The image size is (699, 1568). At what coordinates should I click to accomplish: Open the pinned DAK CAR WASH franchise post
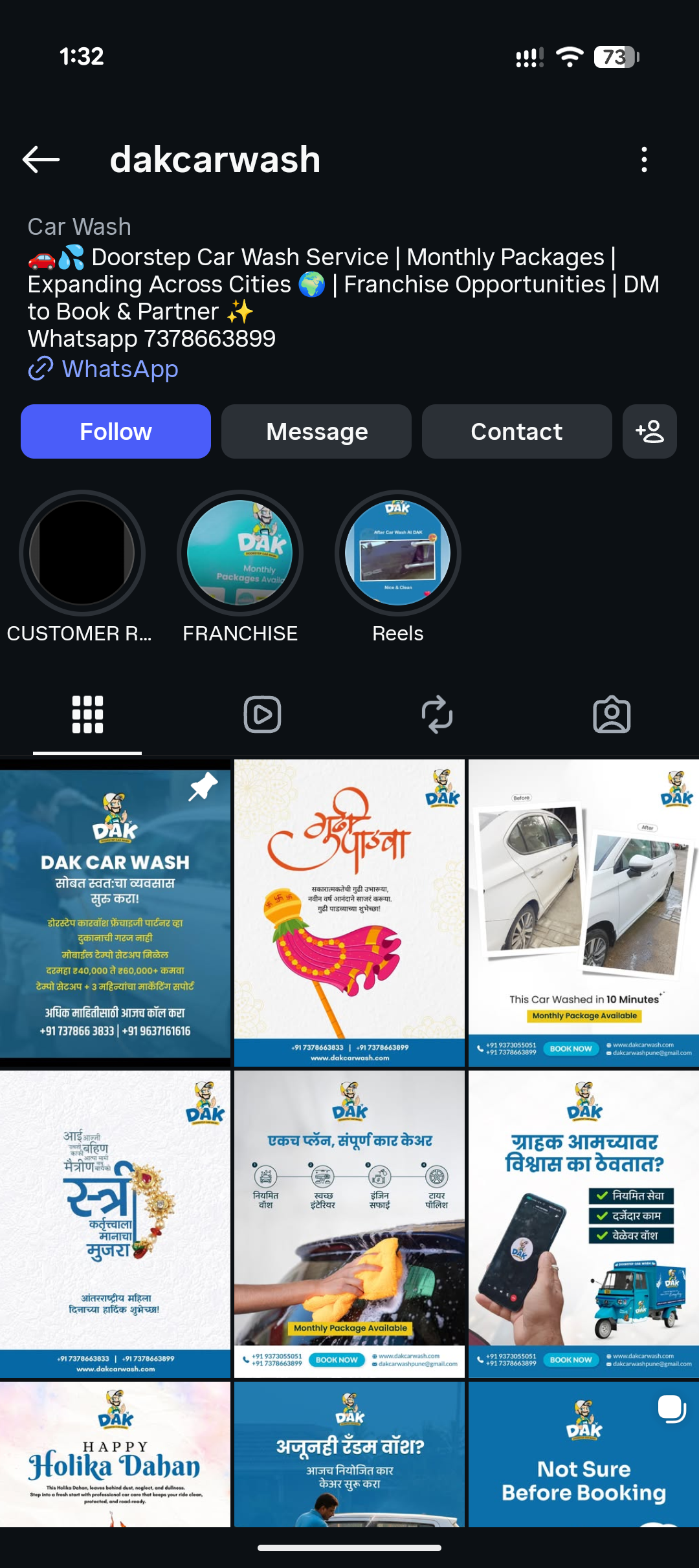coord(115,912)
